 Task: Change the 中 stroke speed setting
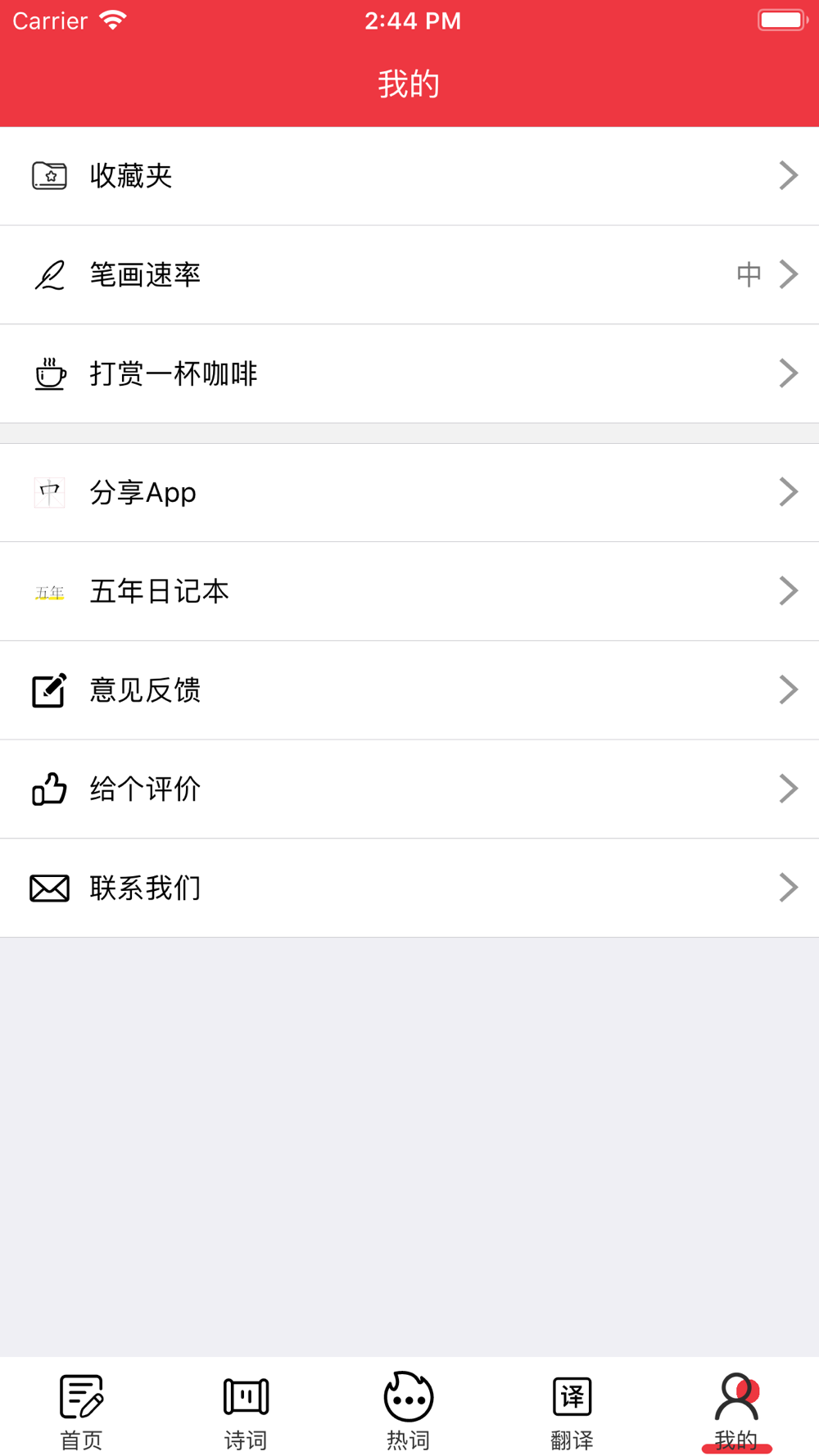click(x=748, y=274)
